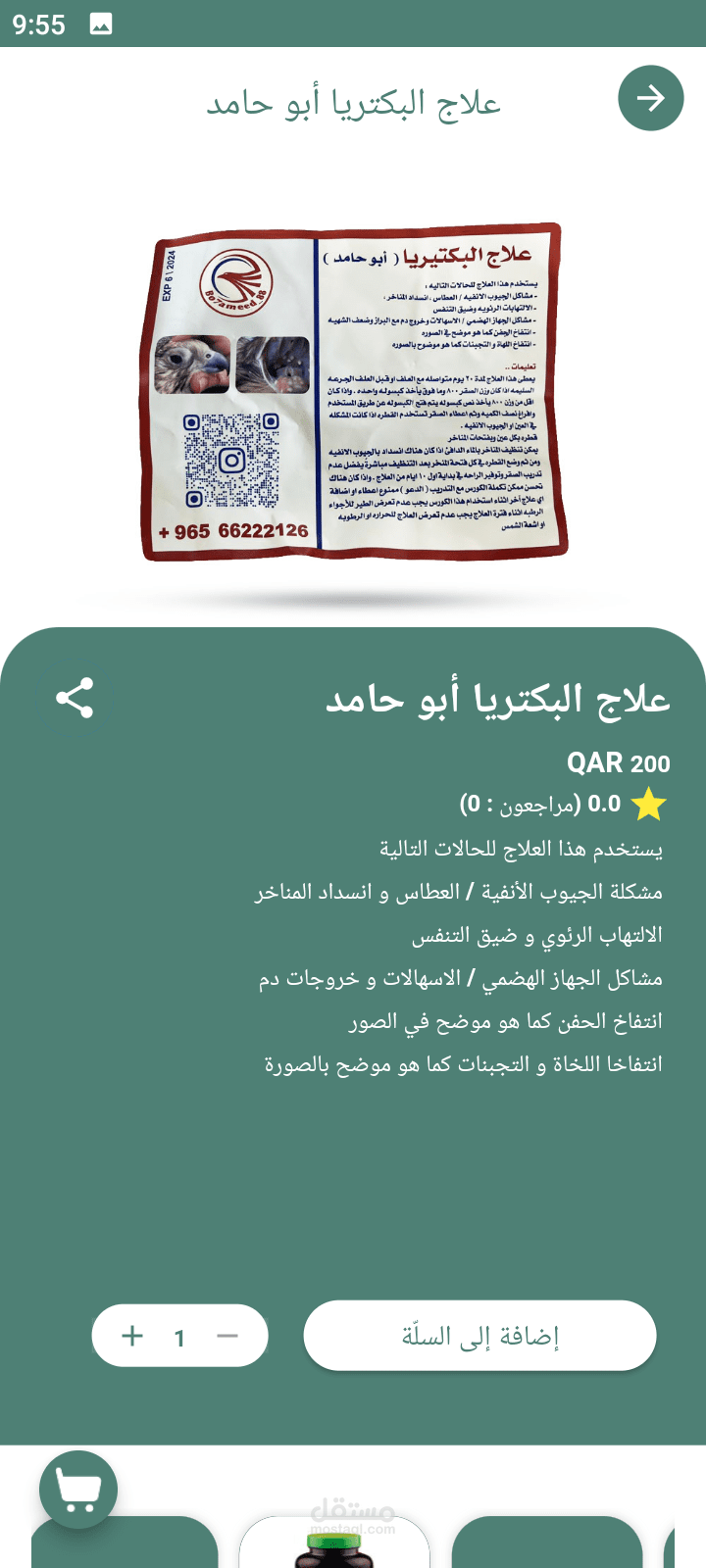Open the product image of the medicine packet
Viewport: 706px width, 1568px height.
click(354, 392)
